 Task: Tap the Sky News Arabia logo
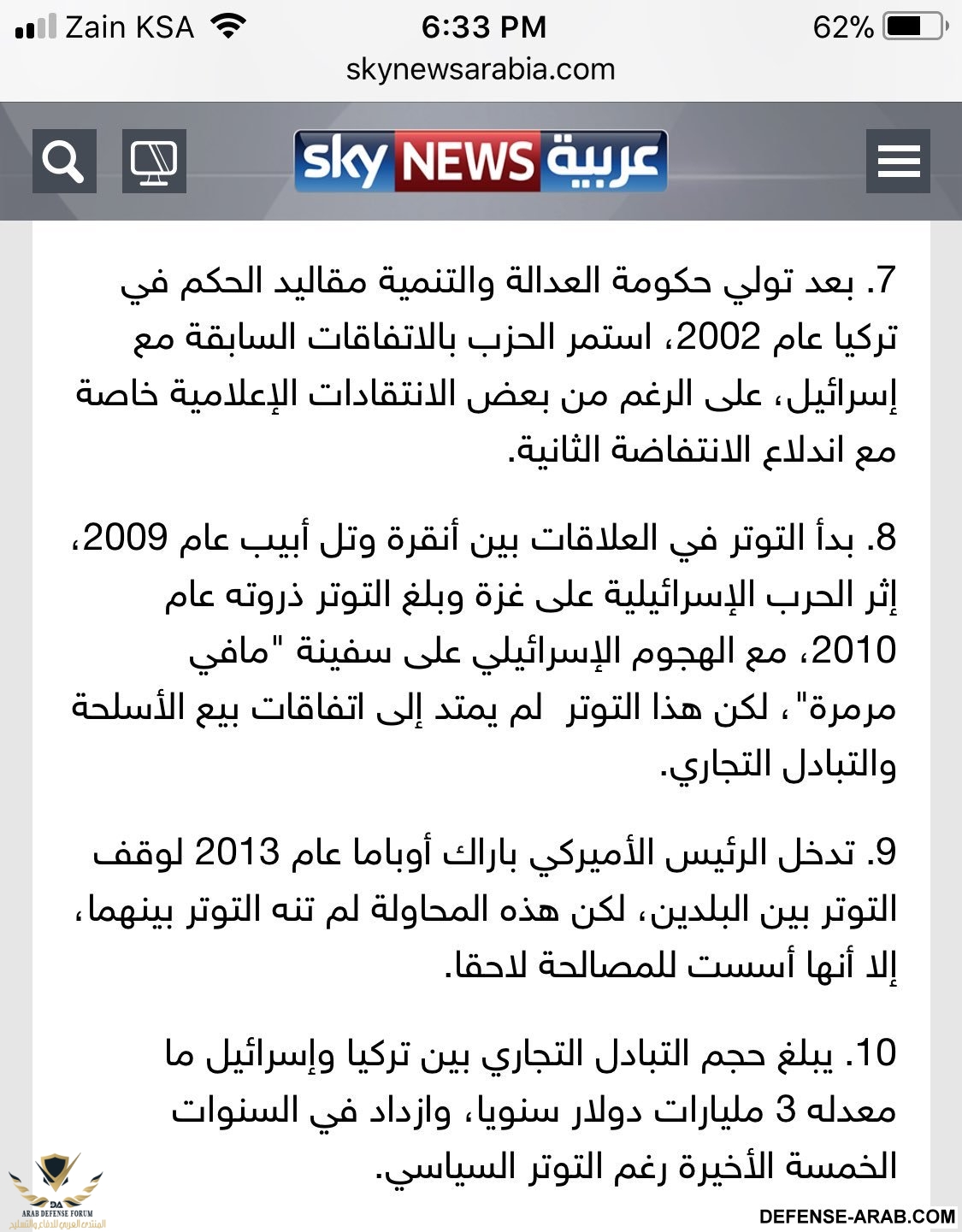click(x=481, y=161)
